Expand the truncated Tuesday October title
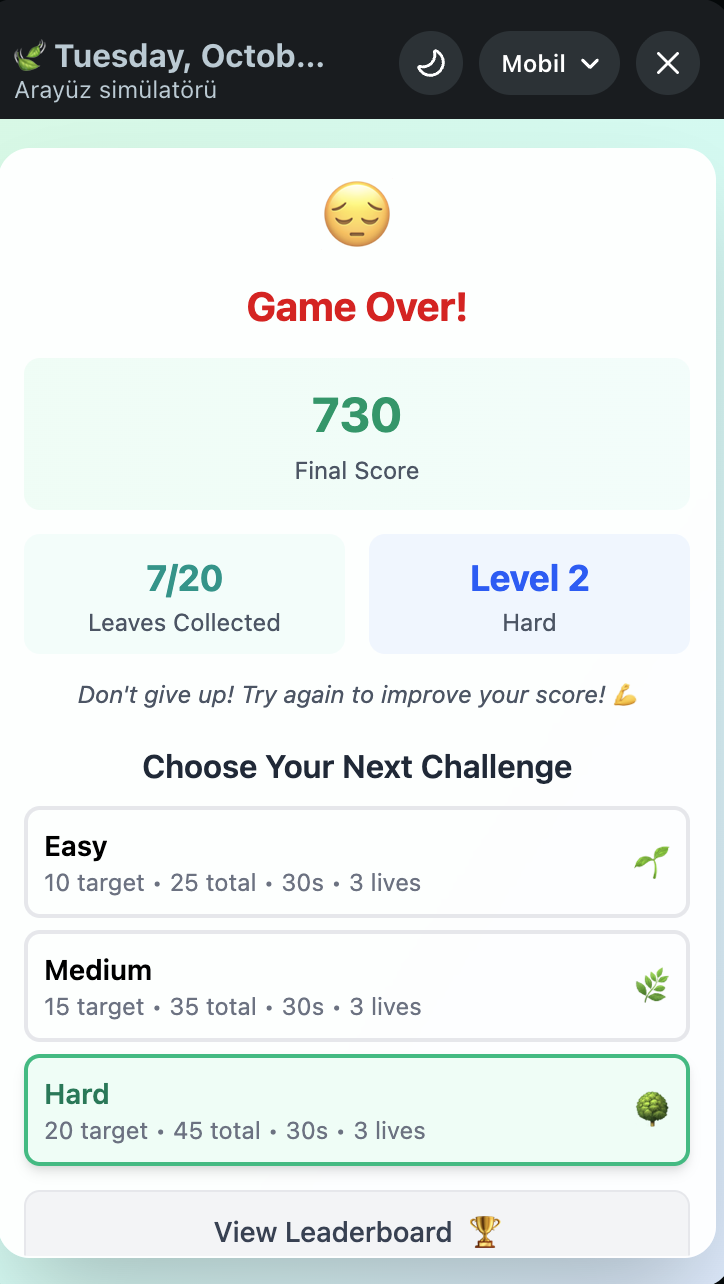This screenshot has height=1284, width=724. tap(190, 55)
